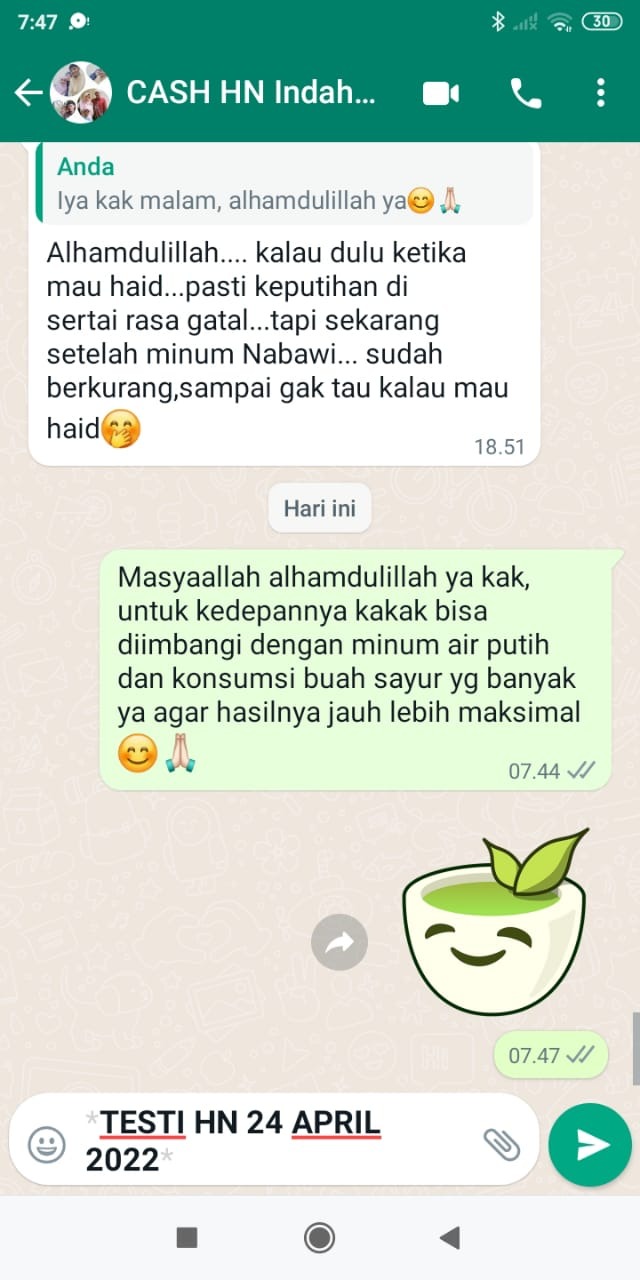This screenshot has width=640, height=1280.
Task: Attach a file with paperclip
Action: [501, 1144]
